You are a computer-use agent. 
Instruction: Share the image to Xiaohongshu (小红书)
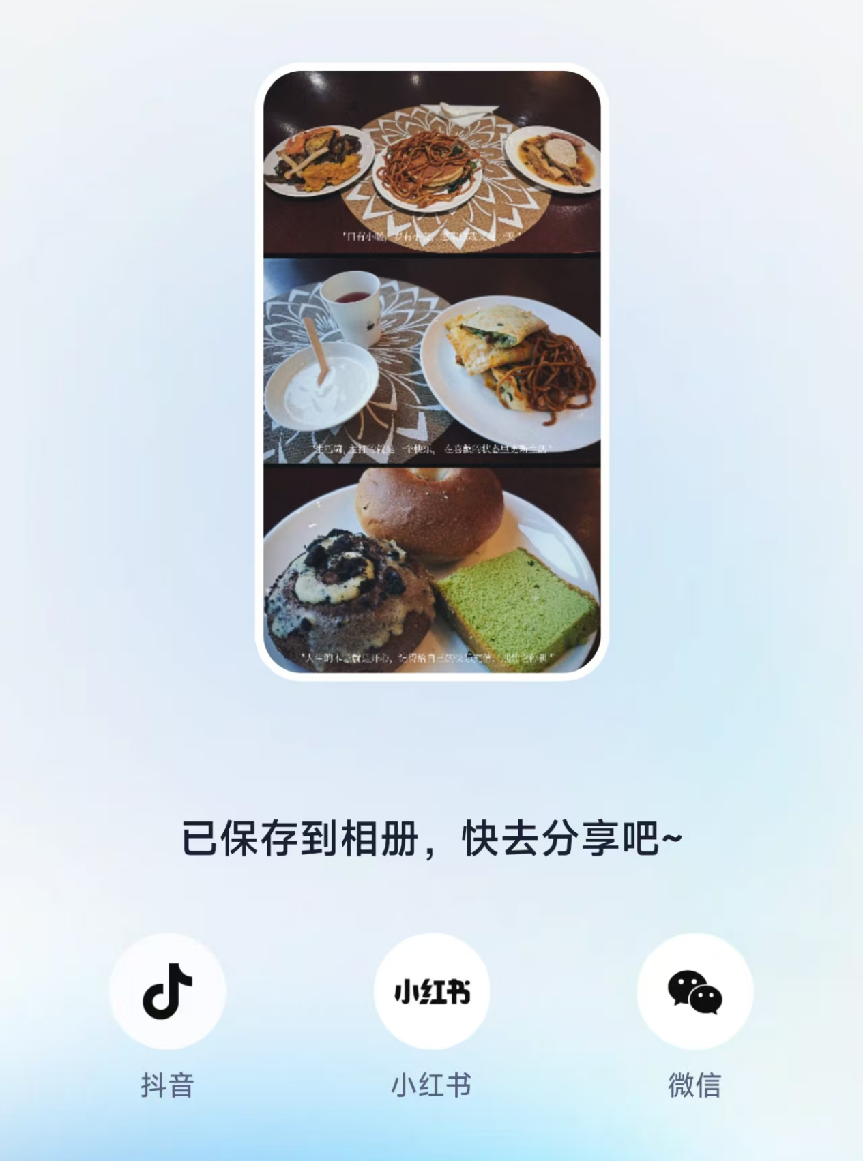coord(431,991)
